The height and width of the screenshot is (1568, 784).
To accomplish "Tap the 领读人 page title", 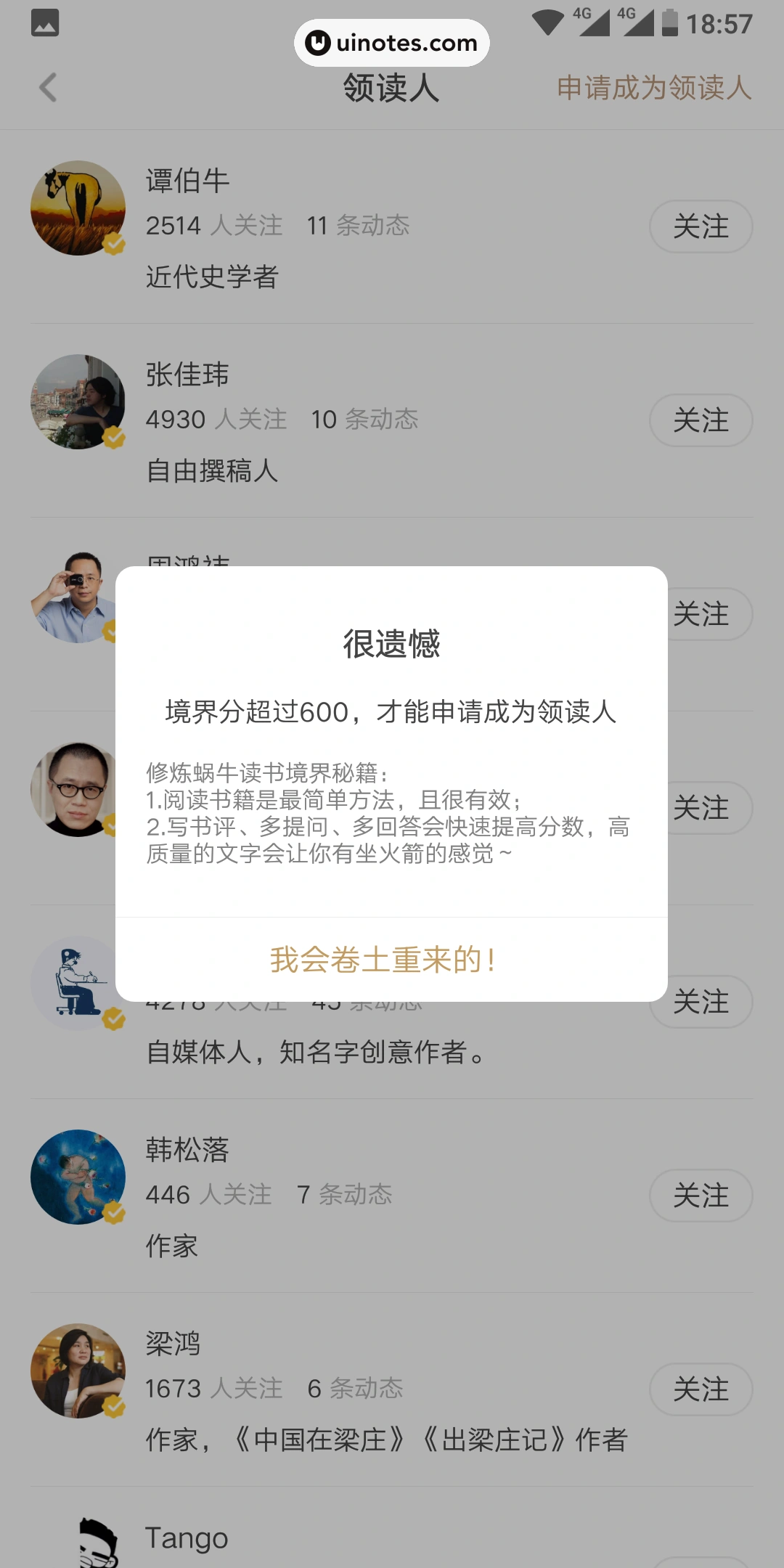I will click(391, 88).
